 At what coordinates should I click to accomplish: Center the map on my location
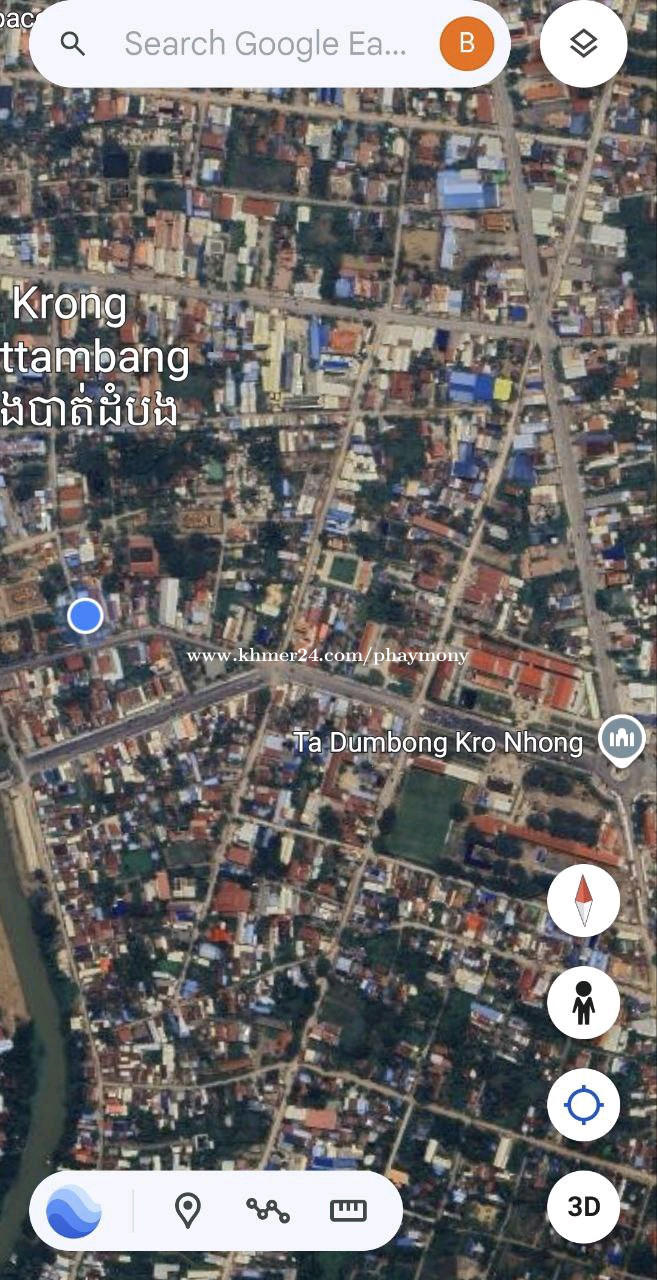[x=584, y=1105]
